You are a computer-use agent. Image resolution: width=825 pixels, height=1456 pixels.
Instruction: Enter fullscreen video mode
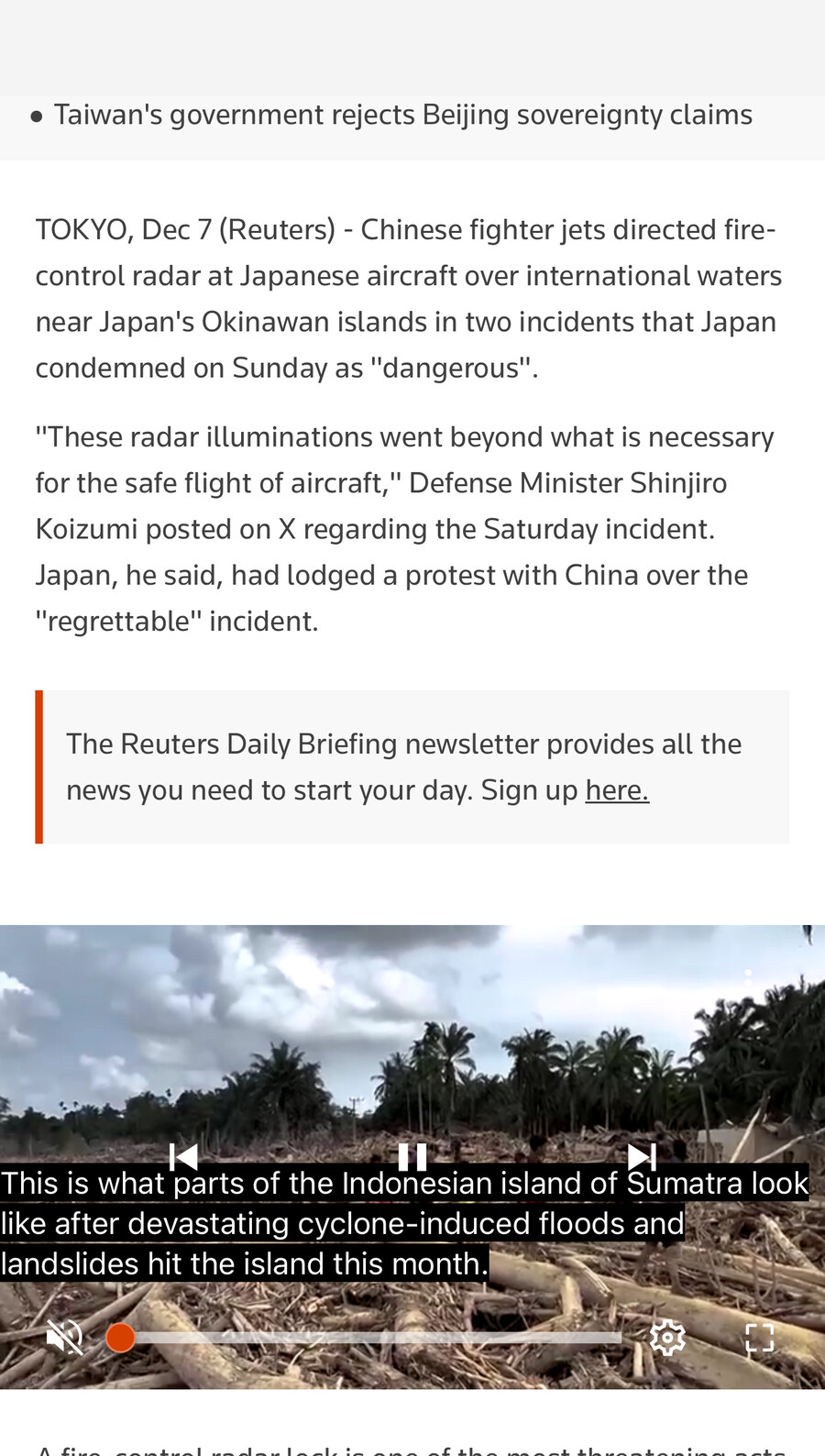(760, 1338)
